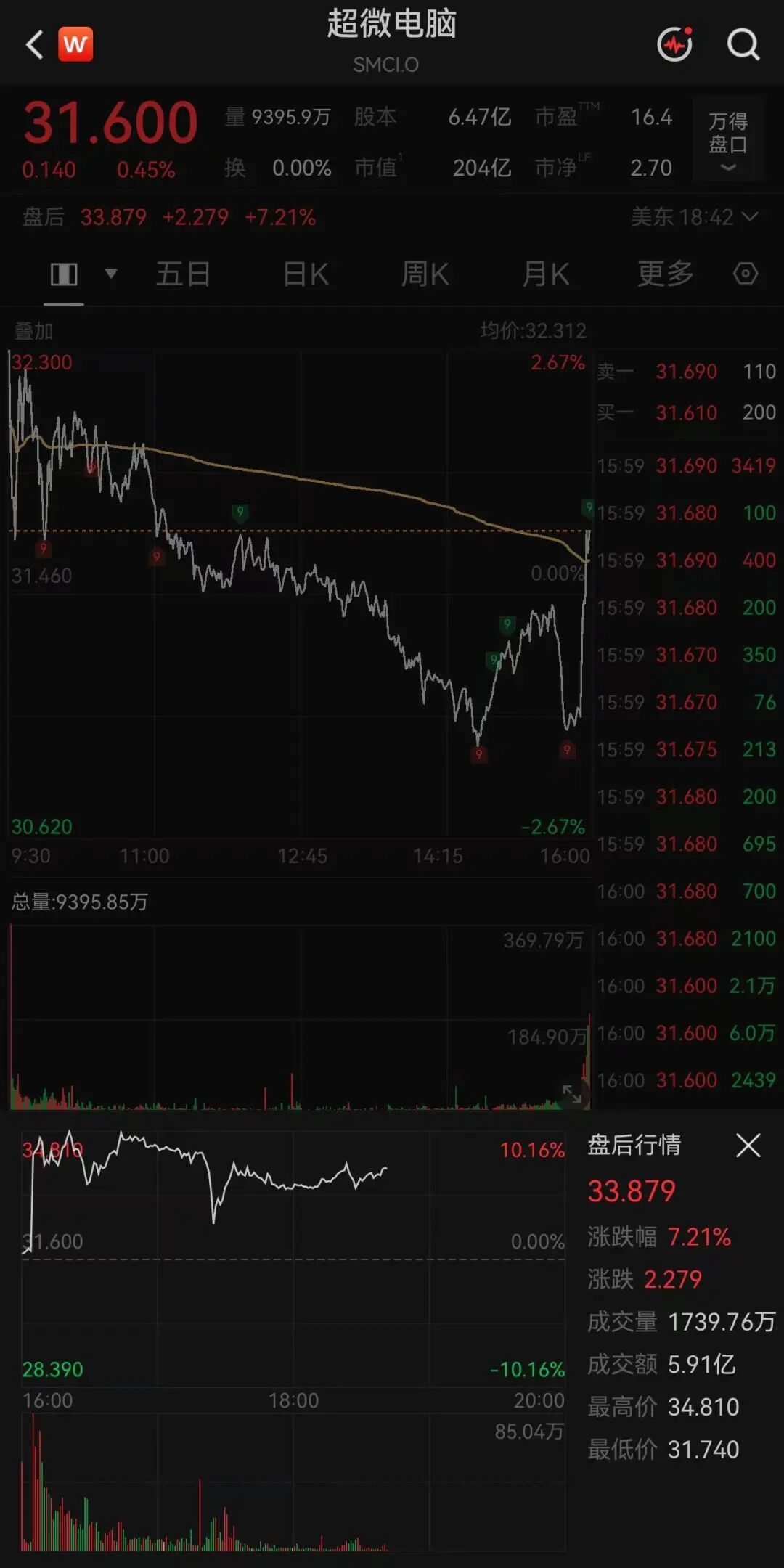Tap 叠加 to overlay a comparison
The image size is (784, 1568).
[x=34, y=331]
